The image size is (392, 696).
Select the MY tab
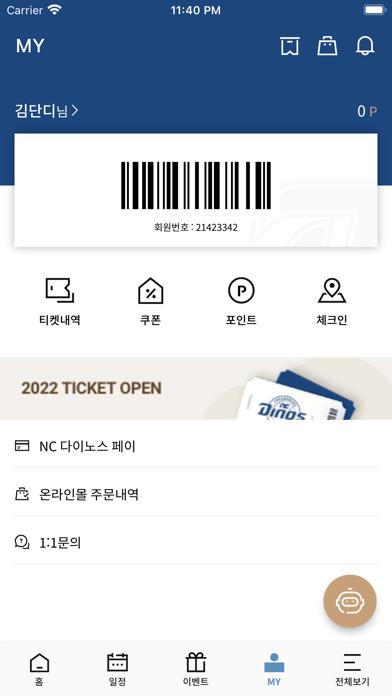pos(274,669)
